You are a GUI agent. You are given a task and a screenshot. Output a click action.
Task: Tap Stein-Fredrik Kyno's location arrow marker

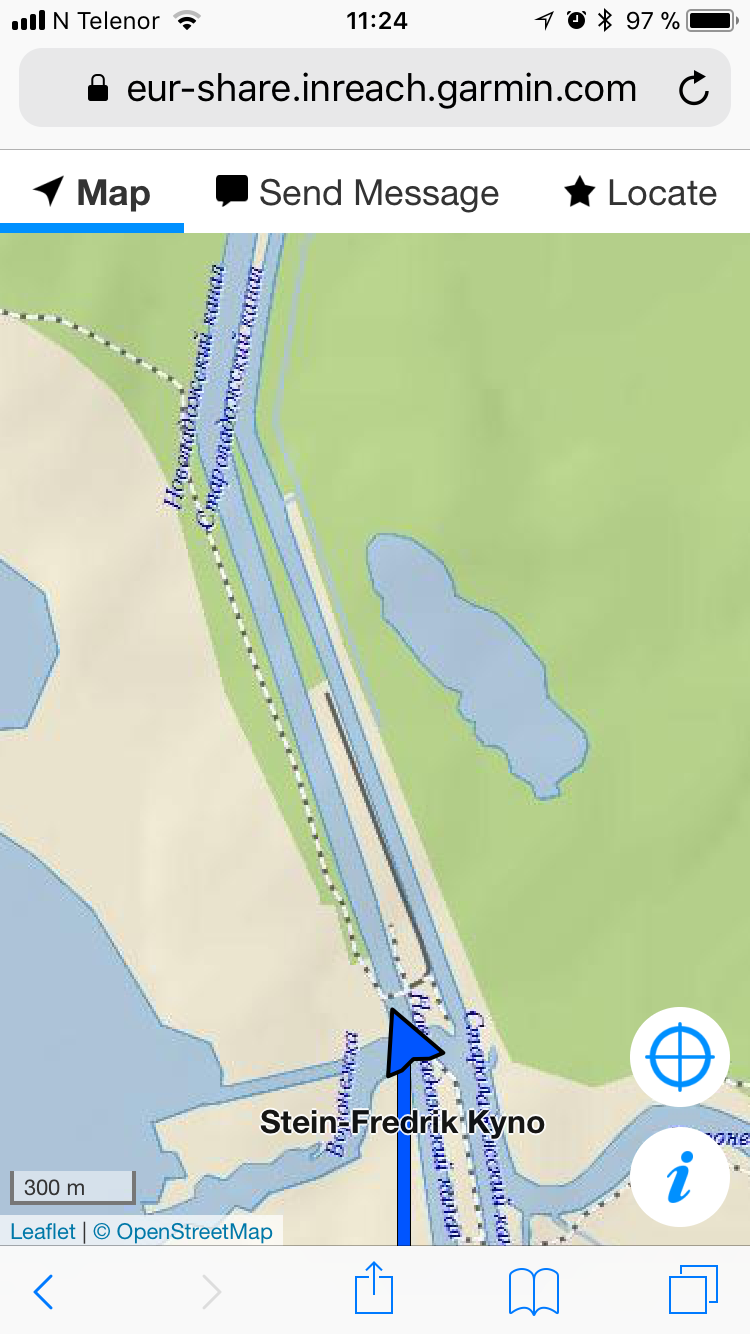[408, 1045]
